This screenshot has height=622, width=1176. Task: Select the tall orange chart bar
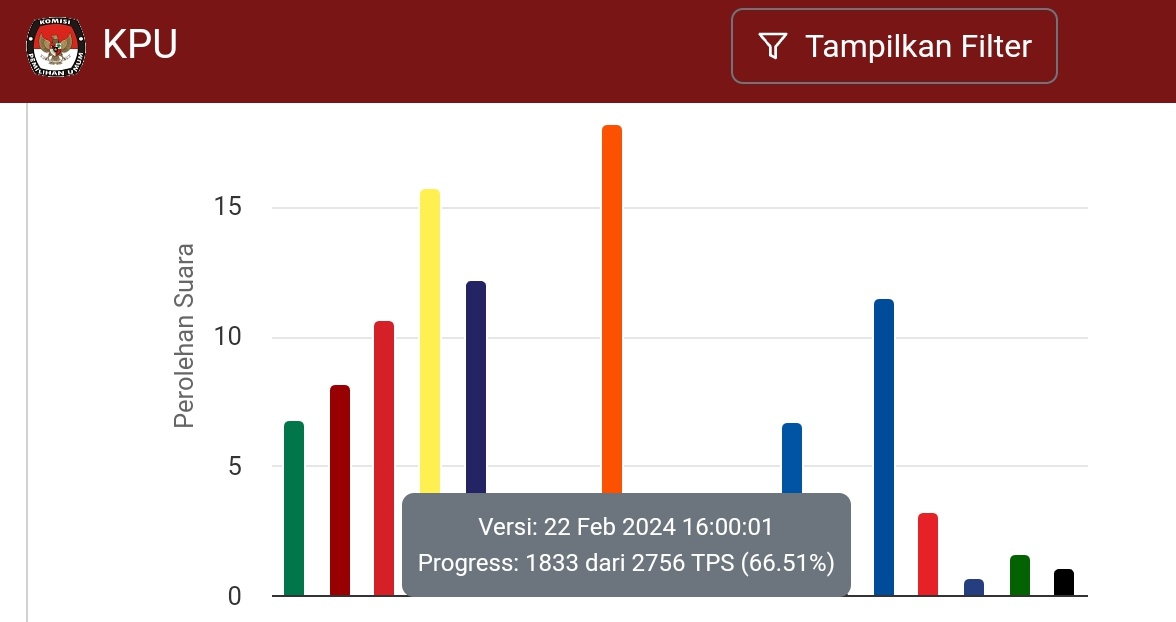[x=612, y=300]
